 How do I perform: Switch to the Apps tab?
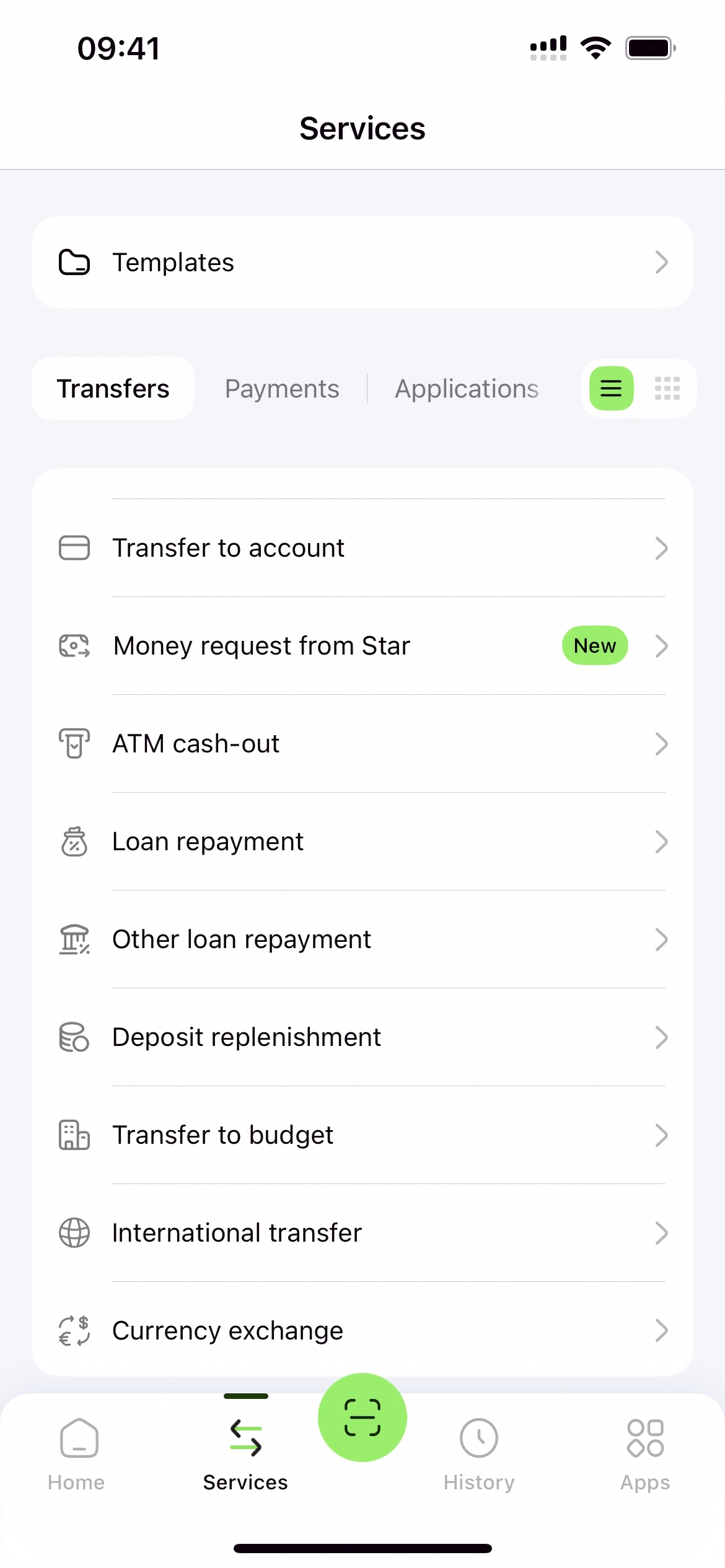tap(645, 1453)
